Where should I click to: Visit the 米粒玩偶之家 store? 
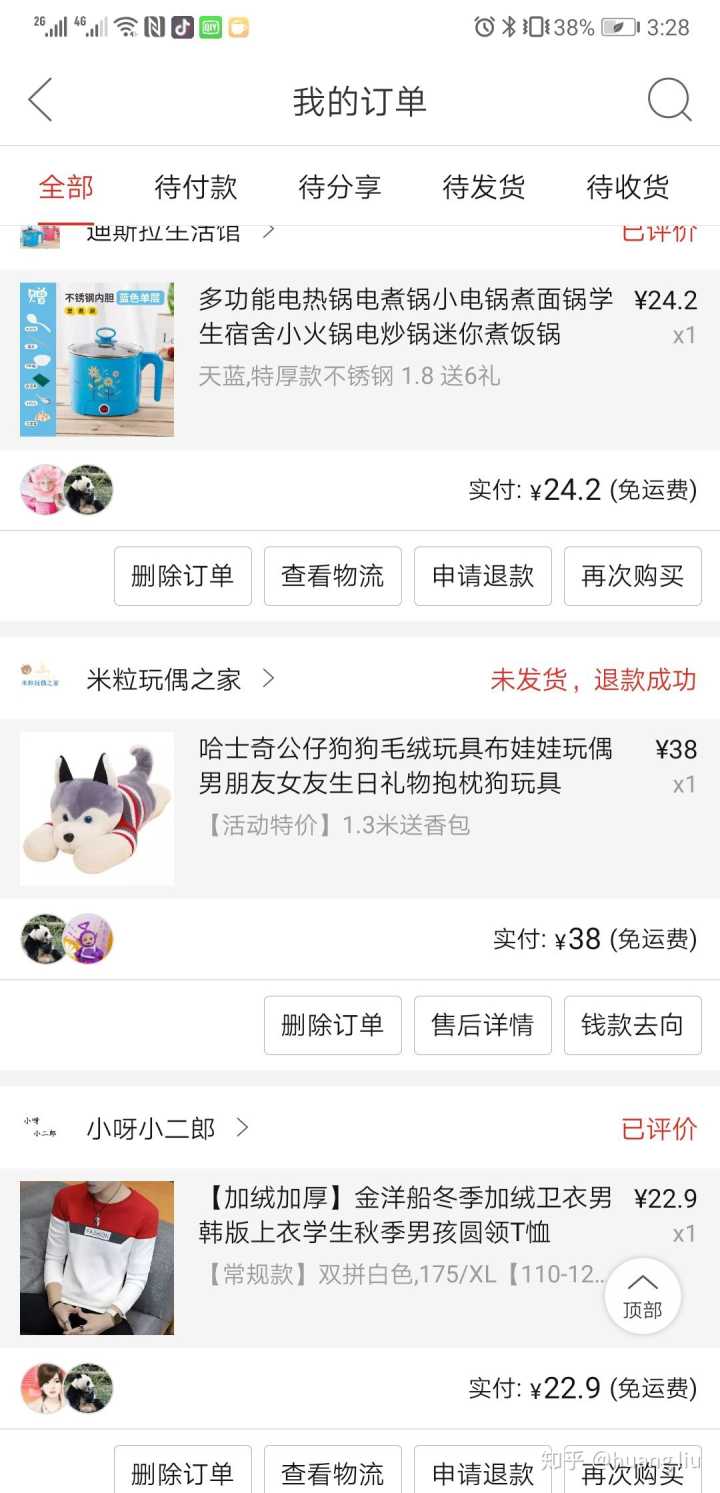164,680
